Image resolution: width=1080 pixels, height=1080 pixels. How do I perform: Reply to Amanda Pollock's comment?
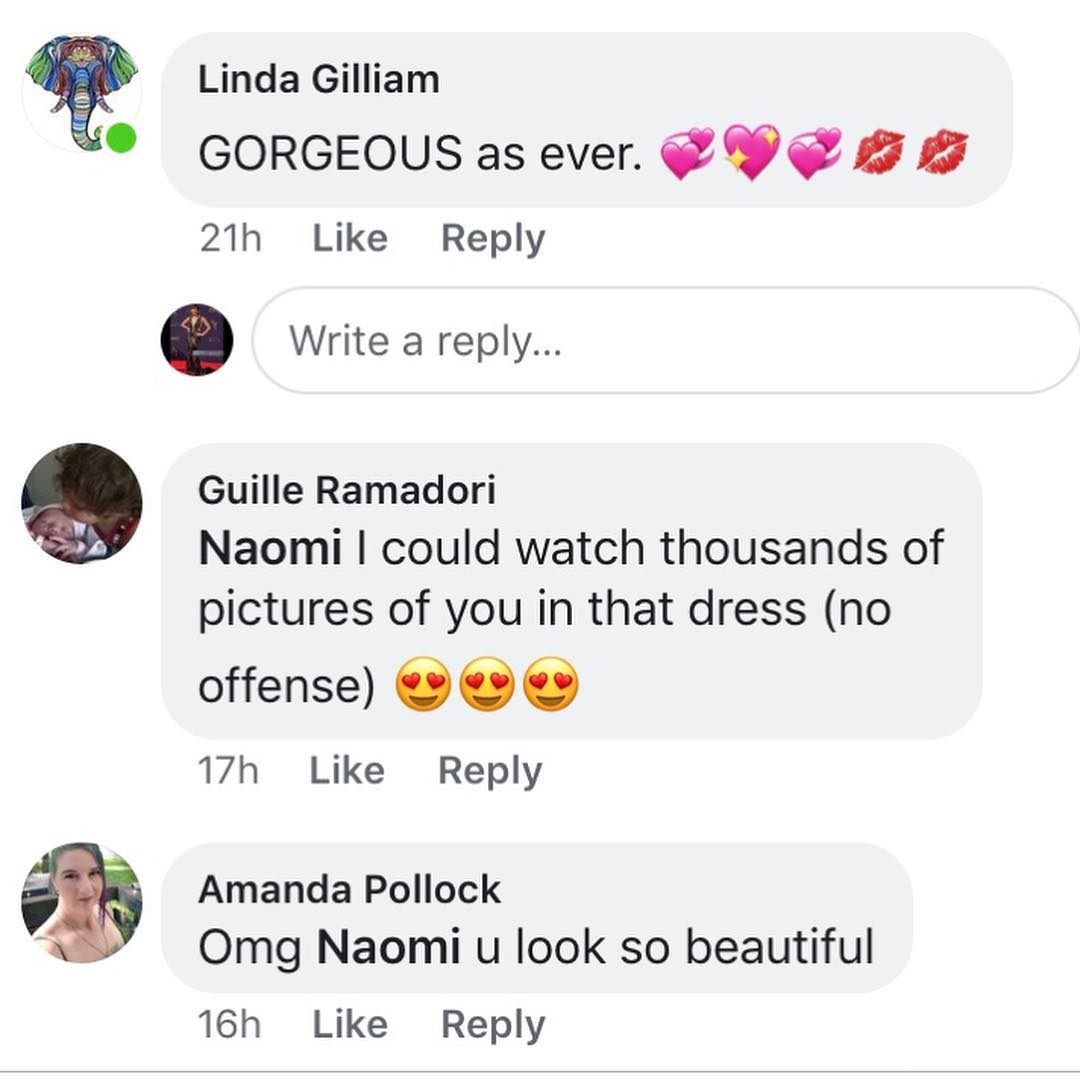[x=492, y=1024]
